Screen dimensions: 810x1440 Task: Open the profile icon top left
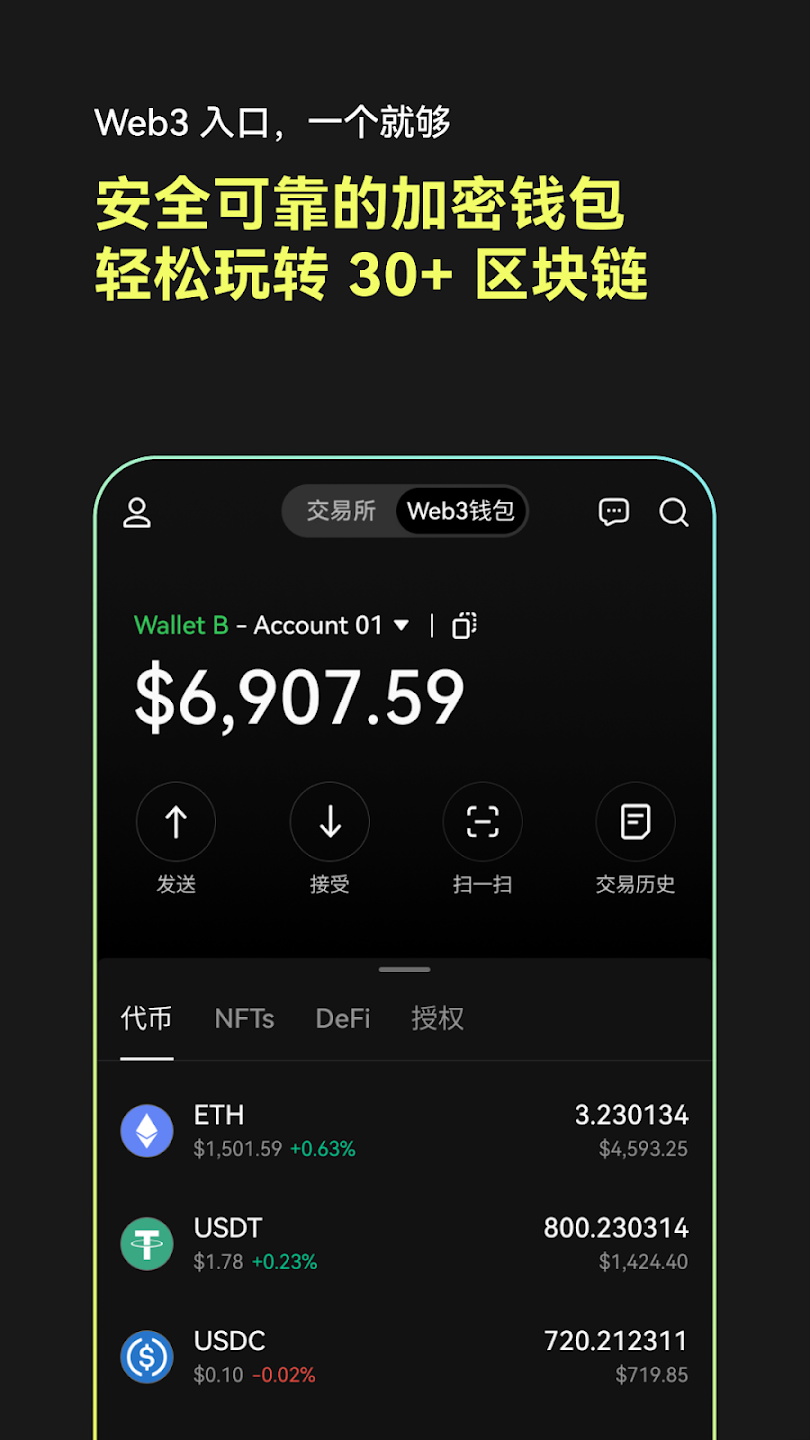[x=137, y=512]
